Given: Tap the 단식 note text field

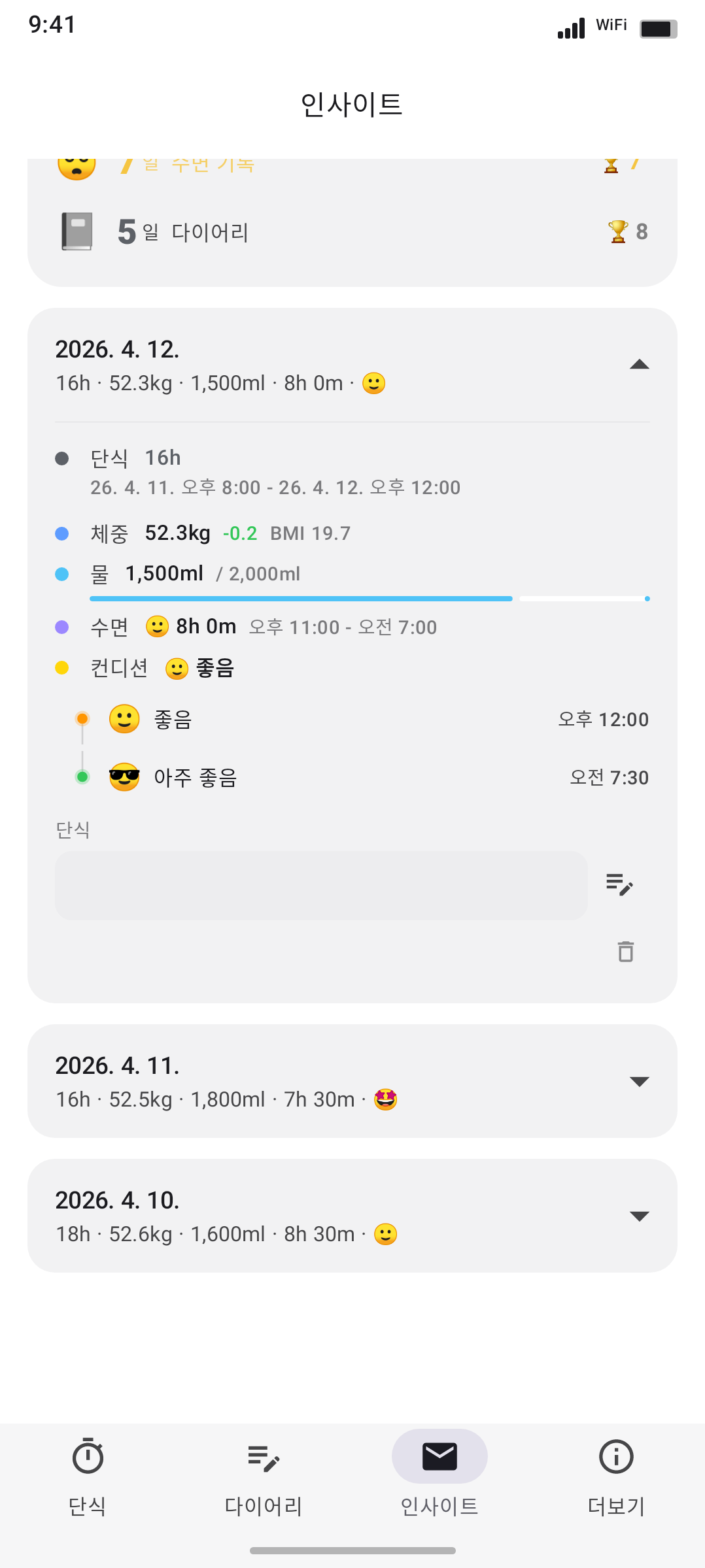Looking at the screenshot, I should coord(320,885).
